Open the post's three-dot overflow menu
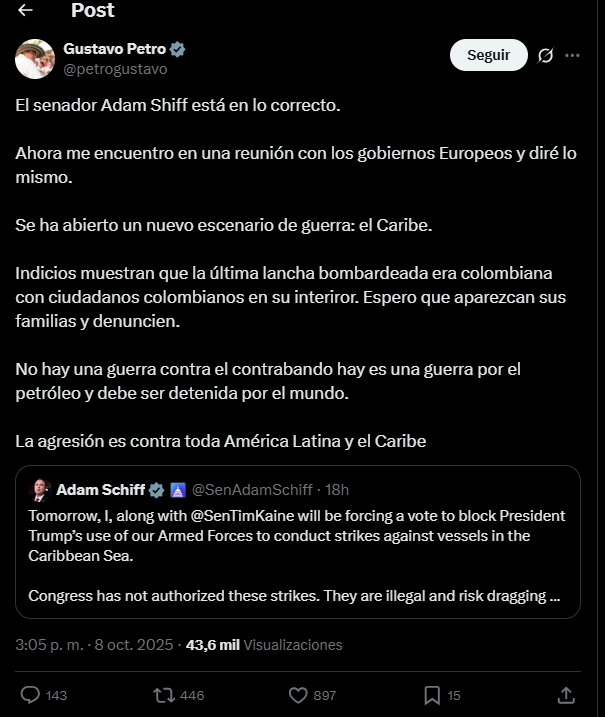The image size is (605, 717). [x=572, y=56]
